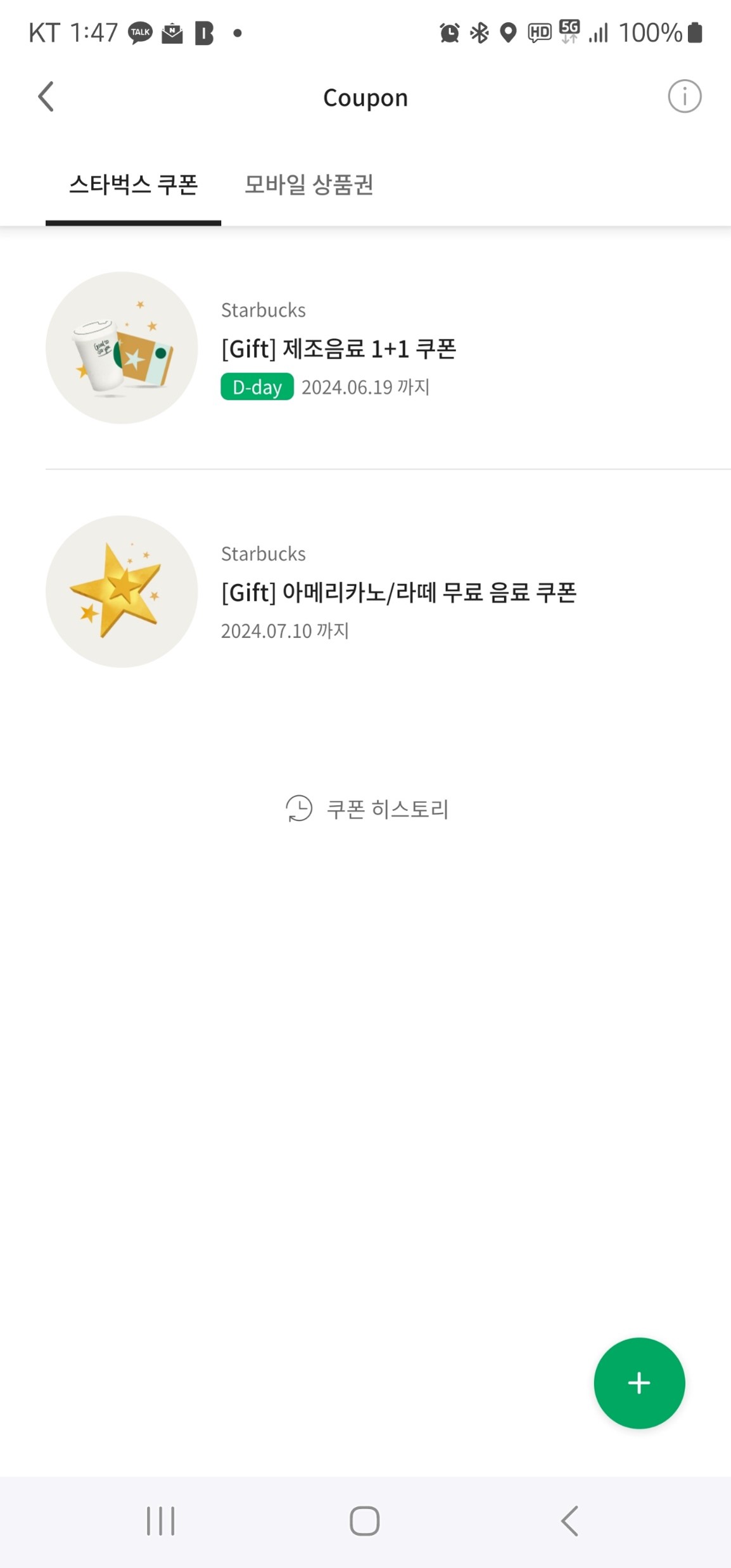Tap the green D-day badge
731x1568 pixels.
click(256, 386)
